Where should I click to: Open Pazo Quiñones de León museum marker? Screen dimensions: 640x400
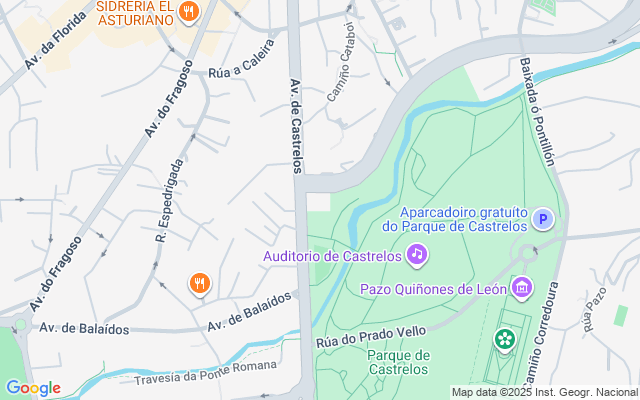pos(521,289)
